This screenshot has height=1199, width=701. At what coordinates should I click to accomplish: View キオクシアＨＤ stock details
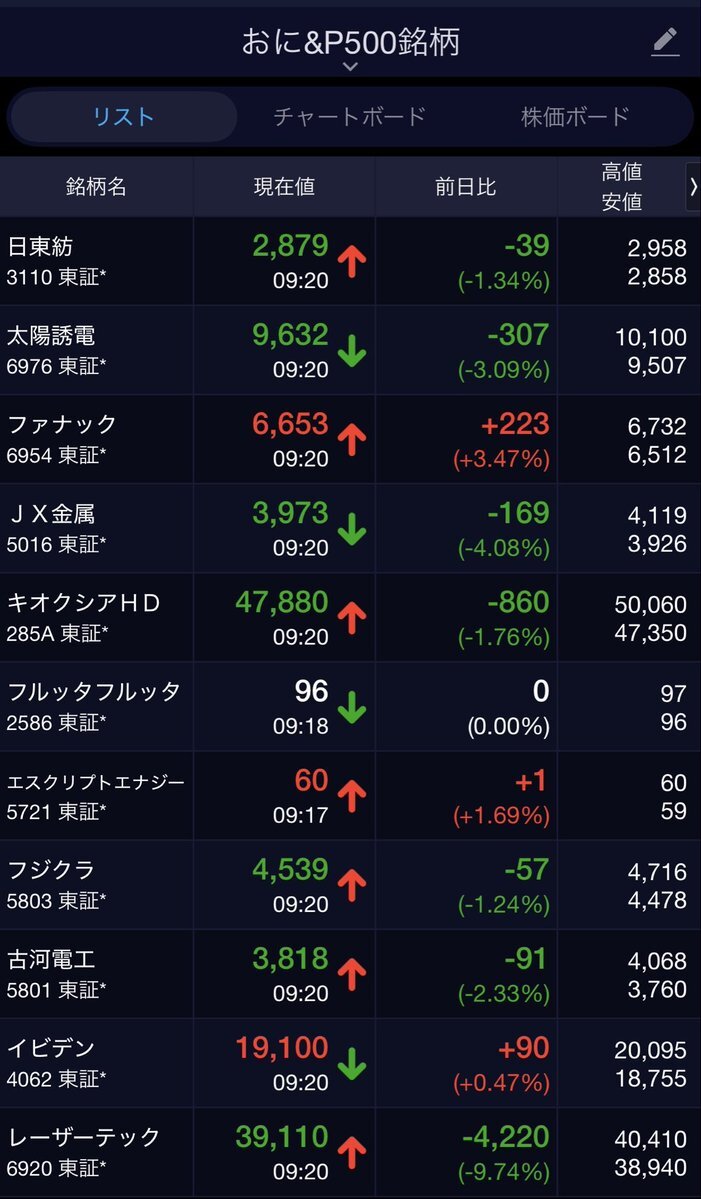(350, 617)
